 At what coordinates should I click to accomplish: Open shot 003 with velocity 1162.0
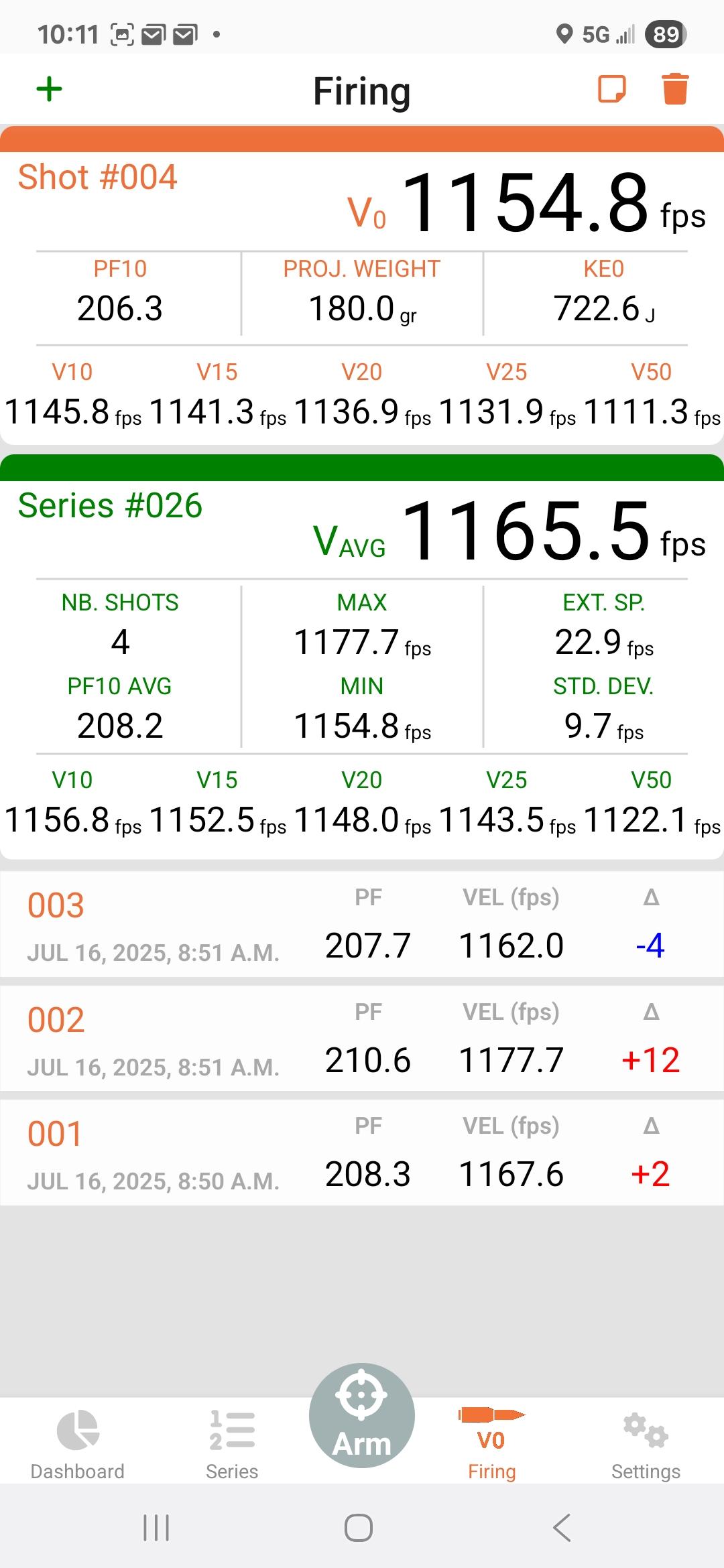coord(362,924)
